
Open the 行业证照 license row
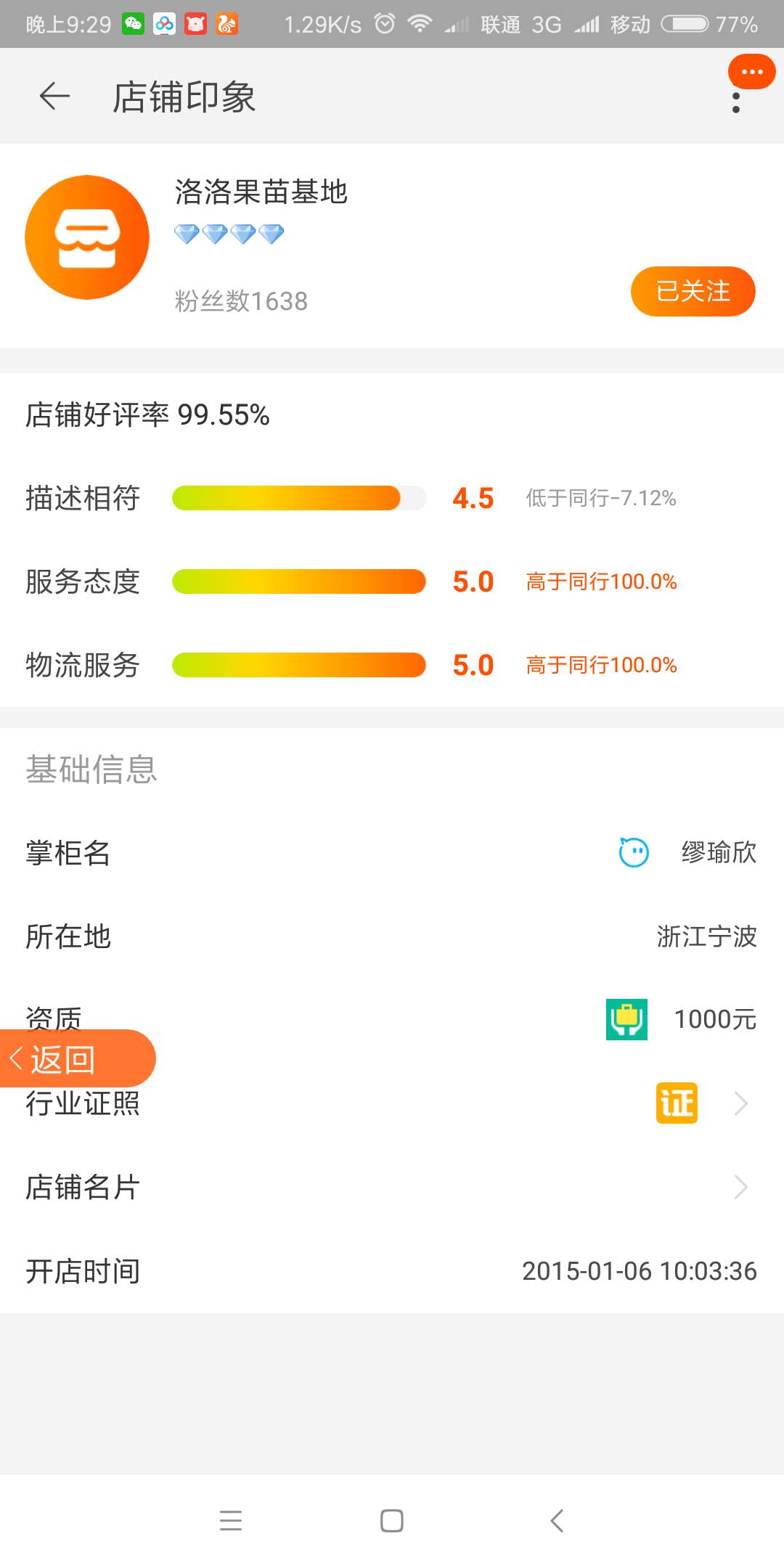tap(392, 1103)
